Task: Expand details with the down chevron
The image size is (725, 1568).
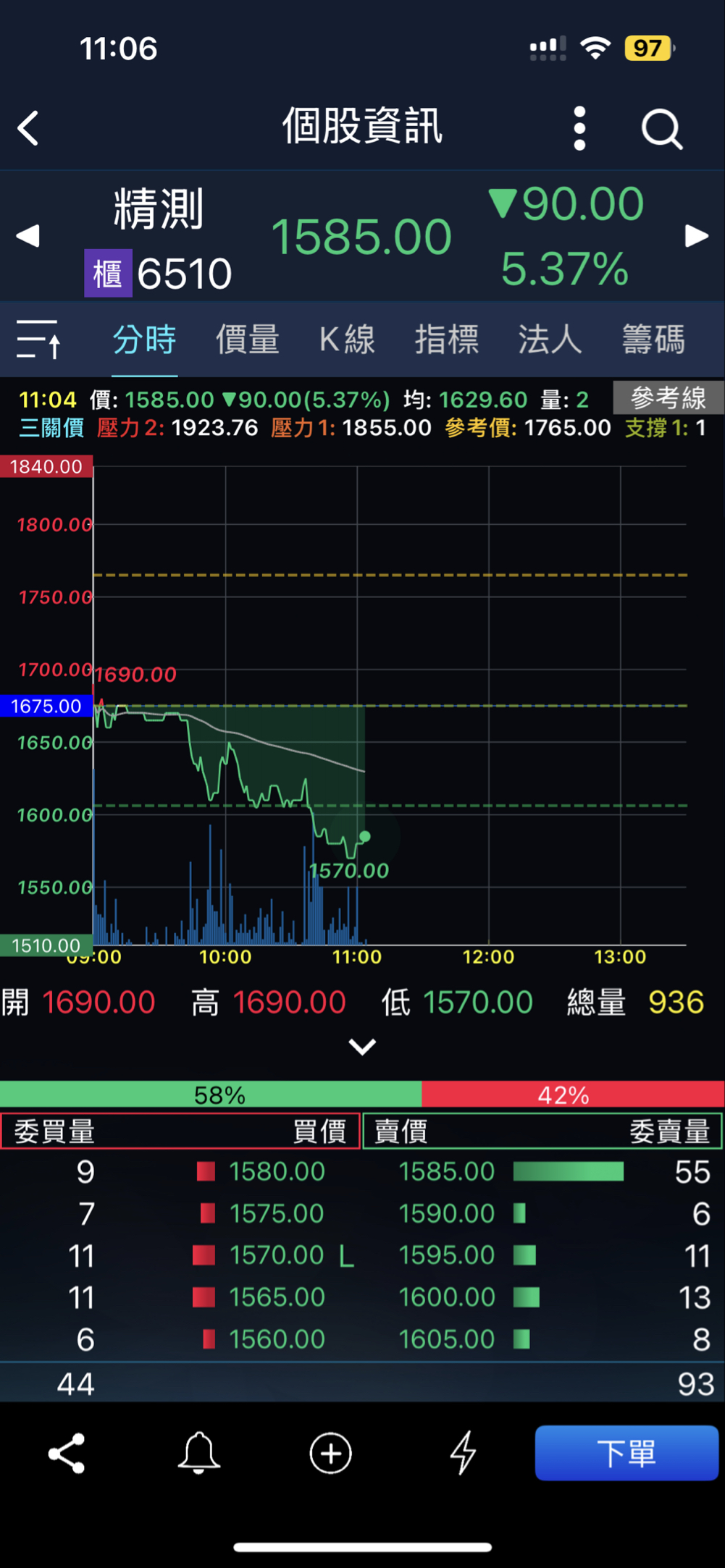Action: click(362, 1046)
